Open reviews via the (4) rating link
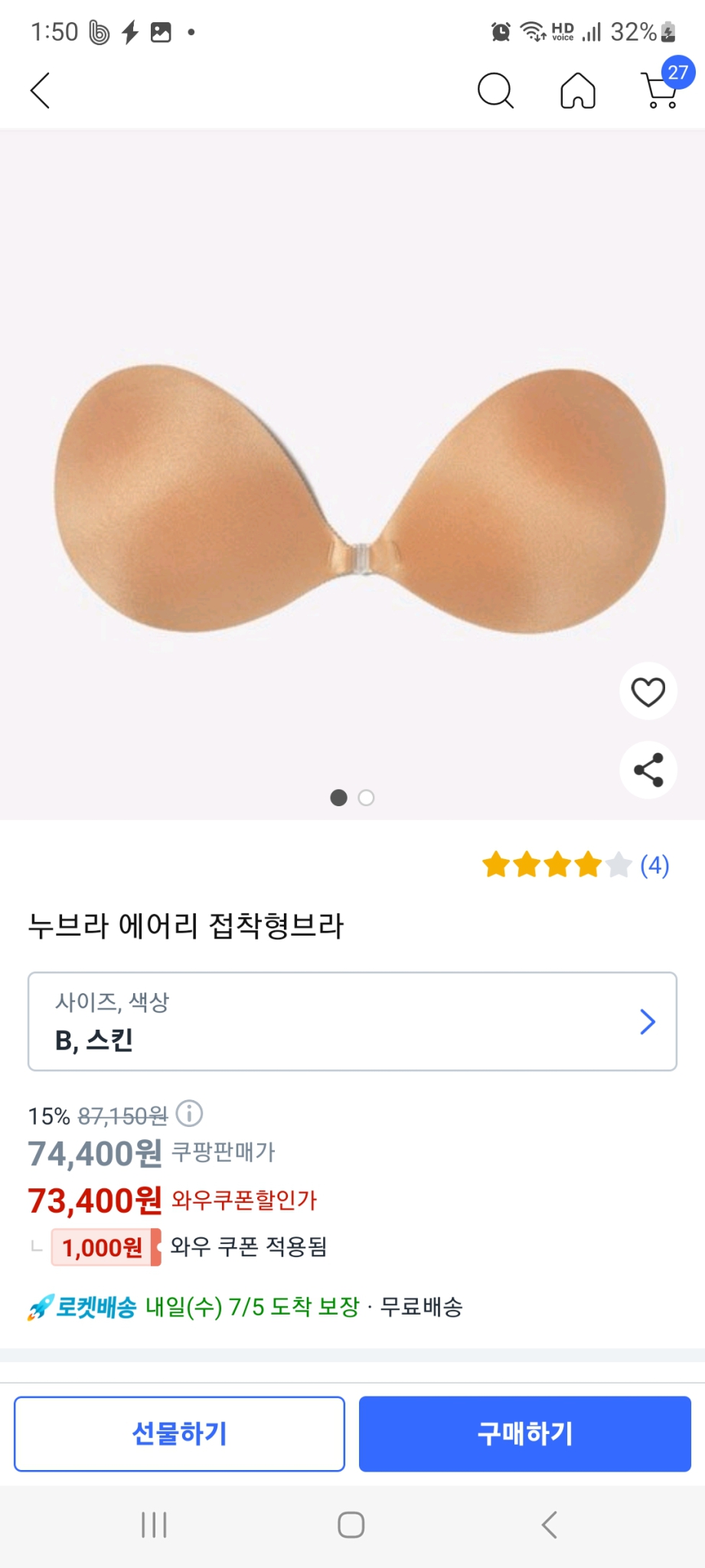705x1568 pixels. [654, 866]
